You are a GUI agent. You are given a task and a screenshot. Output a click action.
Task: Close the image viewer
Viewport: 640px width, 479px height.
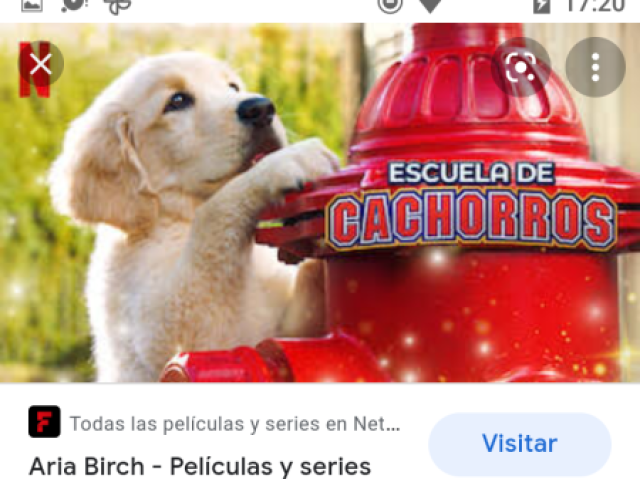pyautogui.click(x=40, y=65)
